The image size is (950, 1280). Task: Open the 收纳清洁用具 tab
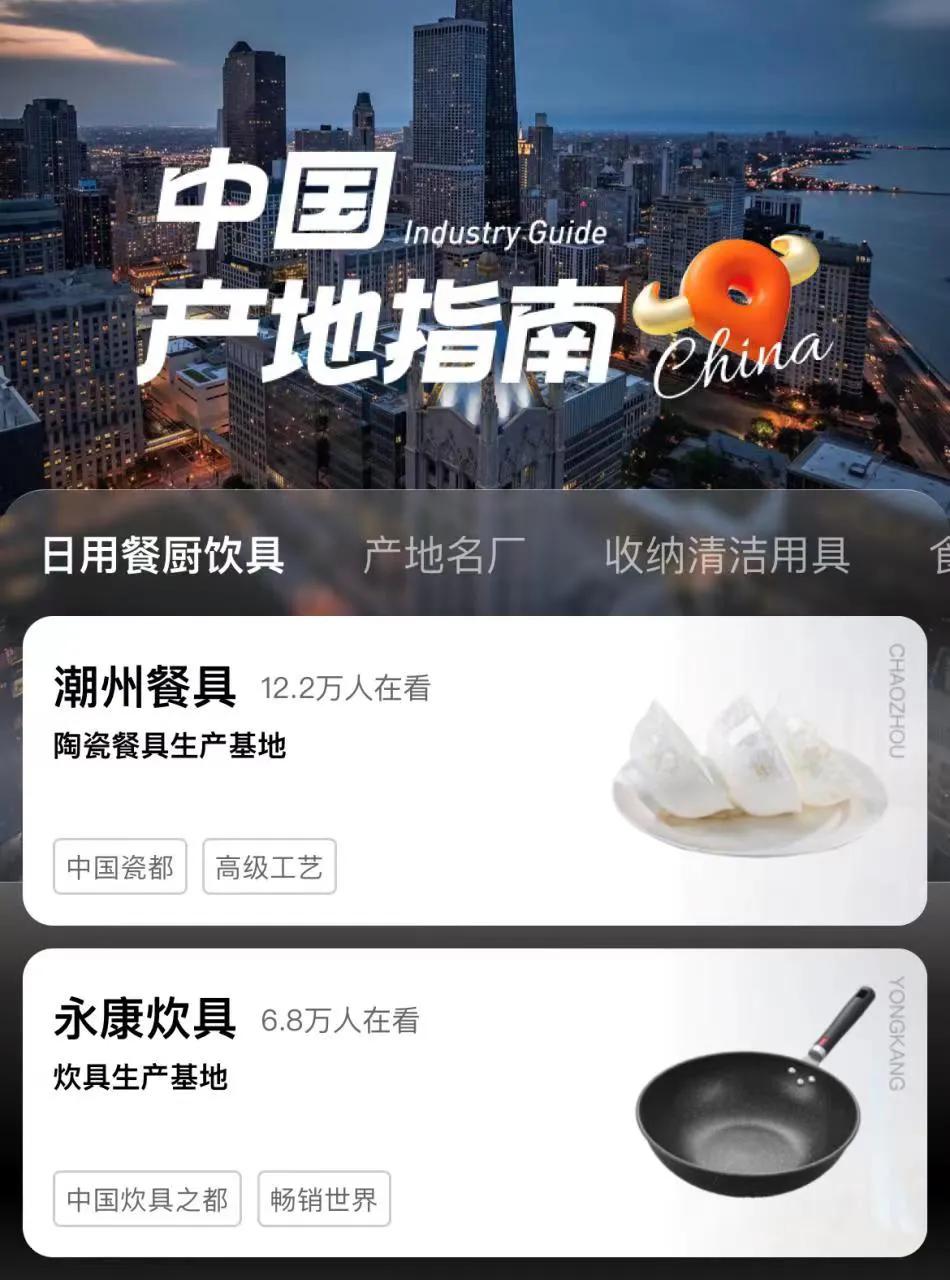(x=725, y=558)
